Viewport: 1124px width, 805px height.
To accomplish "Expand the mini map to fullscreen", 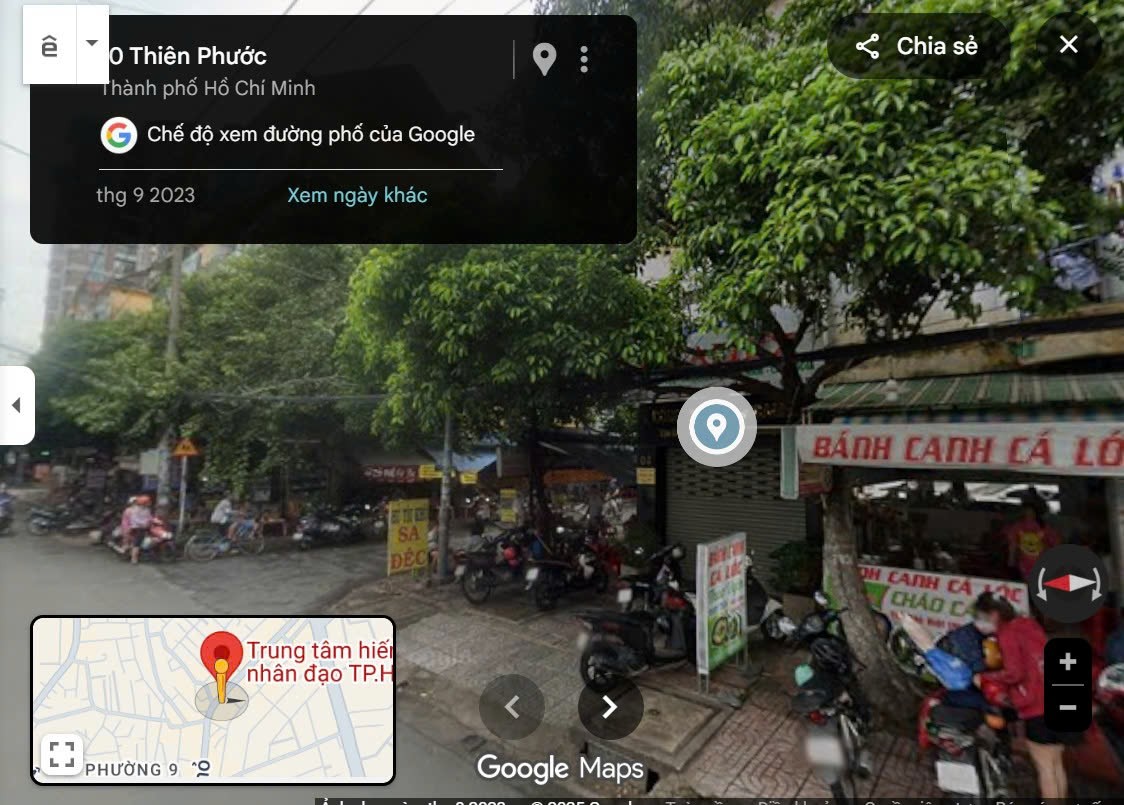I will (62, 754).
